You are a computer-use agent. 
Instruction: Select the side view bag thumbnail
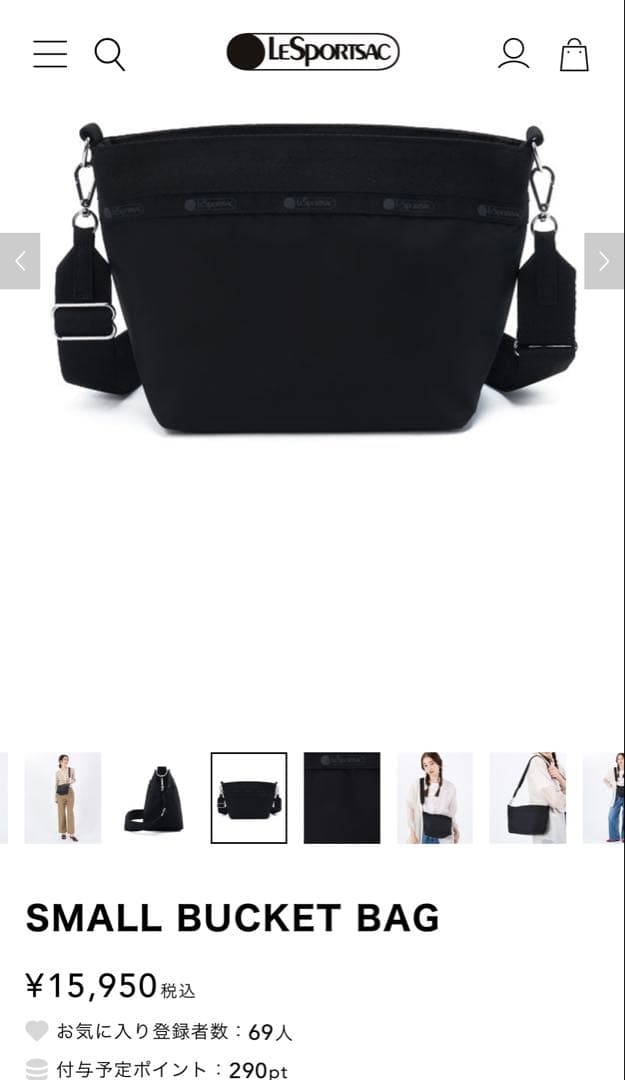pos(156,798)
